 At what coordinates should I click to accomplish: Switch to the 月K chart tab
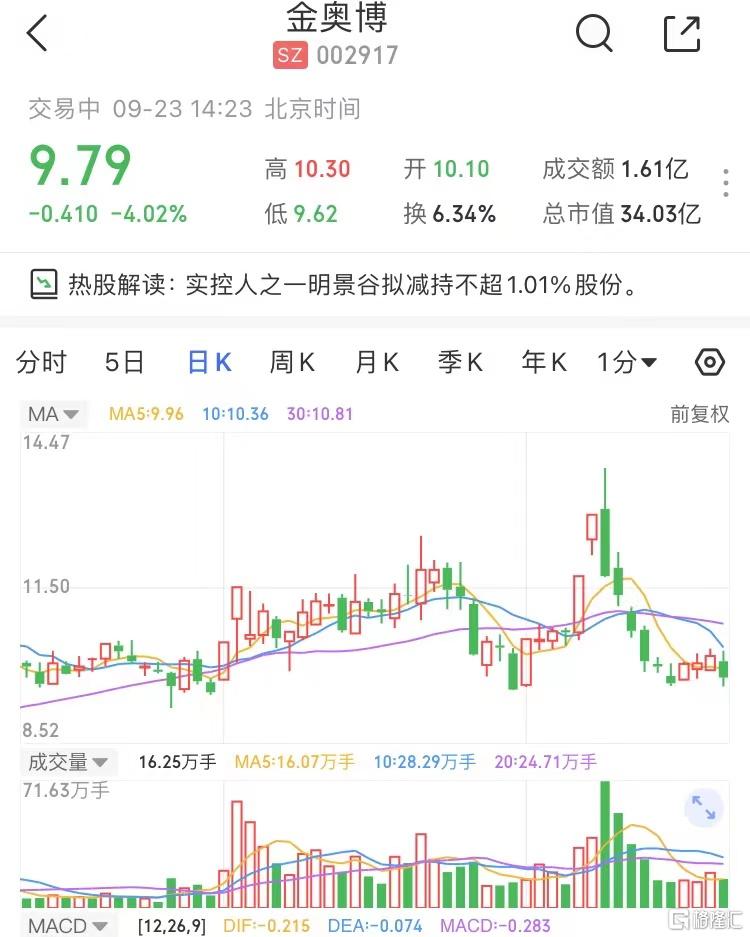[x=377, y=362]
